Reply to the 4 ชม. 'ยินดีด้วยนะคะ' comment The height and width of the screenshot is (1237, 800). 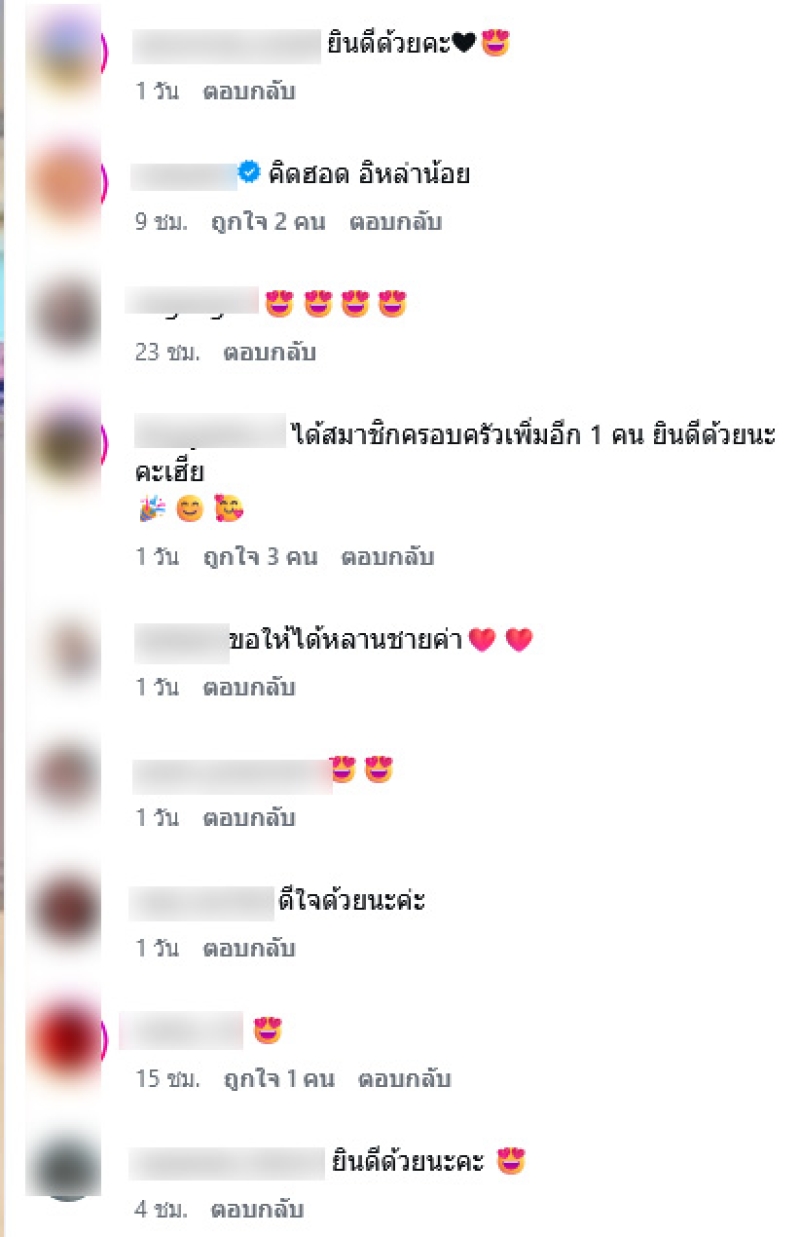[257, 1209]
